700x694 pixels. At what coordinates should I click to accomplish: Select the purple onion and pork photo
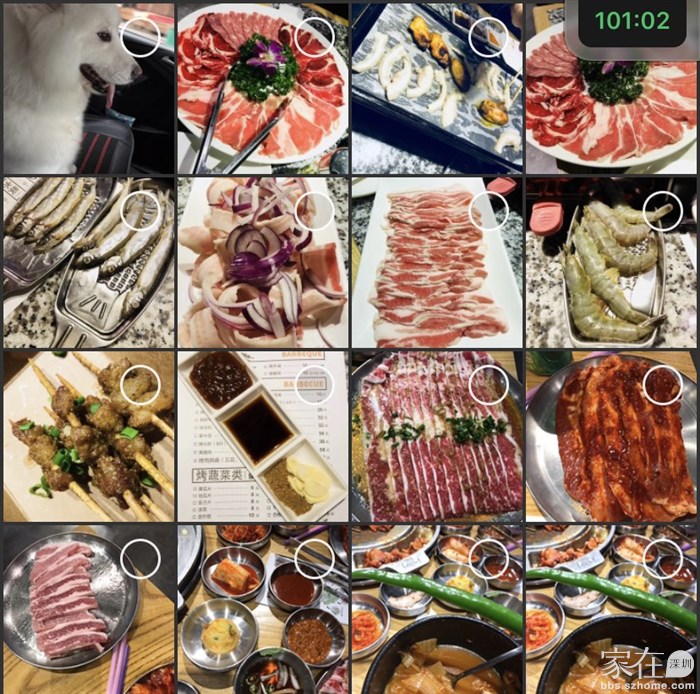[x=314, y=211]
